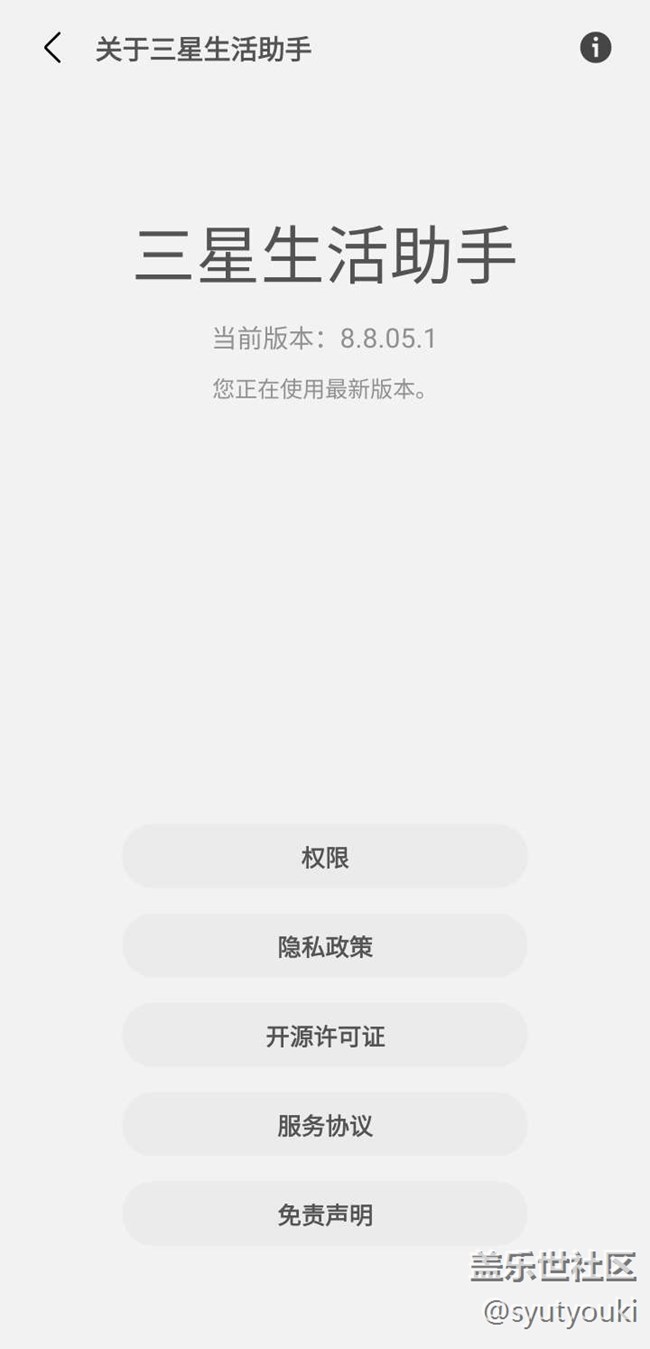This screenshot has height=1349, width=650.
Task: Open the 权限 (Permissions) page
Action: 325,857
